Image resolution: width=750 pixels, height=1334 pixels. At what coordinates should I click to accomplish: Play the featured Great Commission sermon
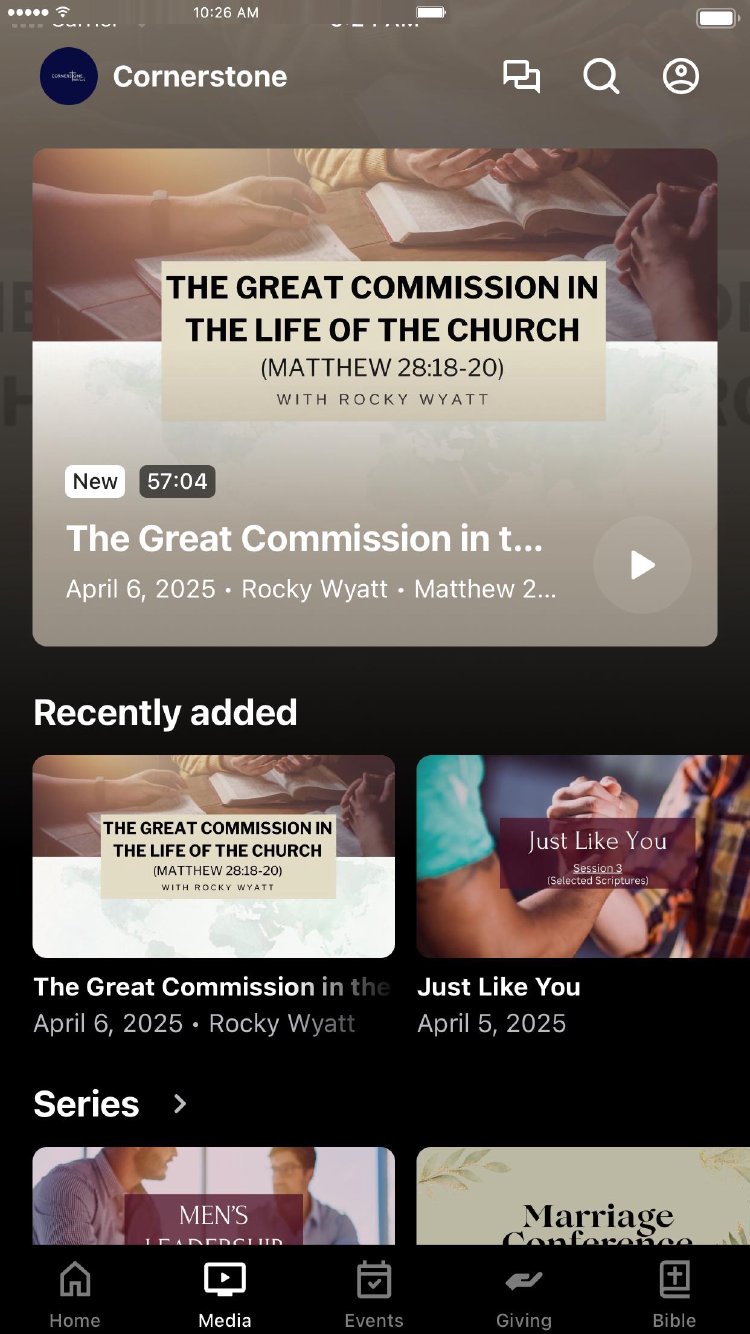(x=642, y=565)
